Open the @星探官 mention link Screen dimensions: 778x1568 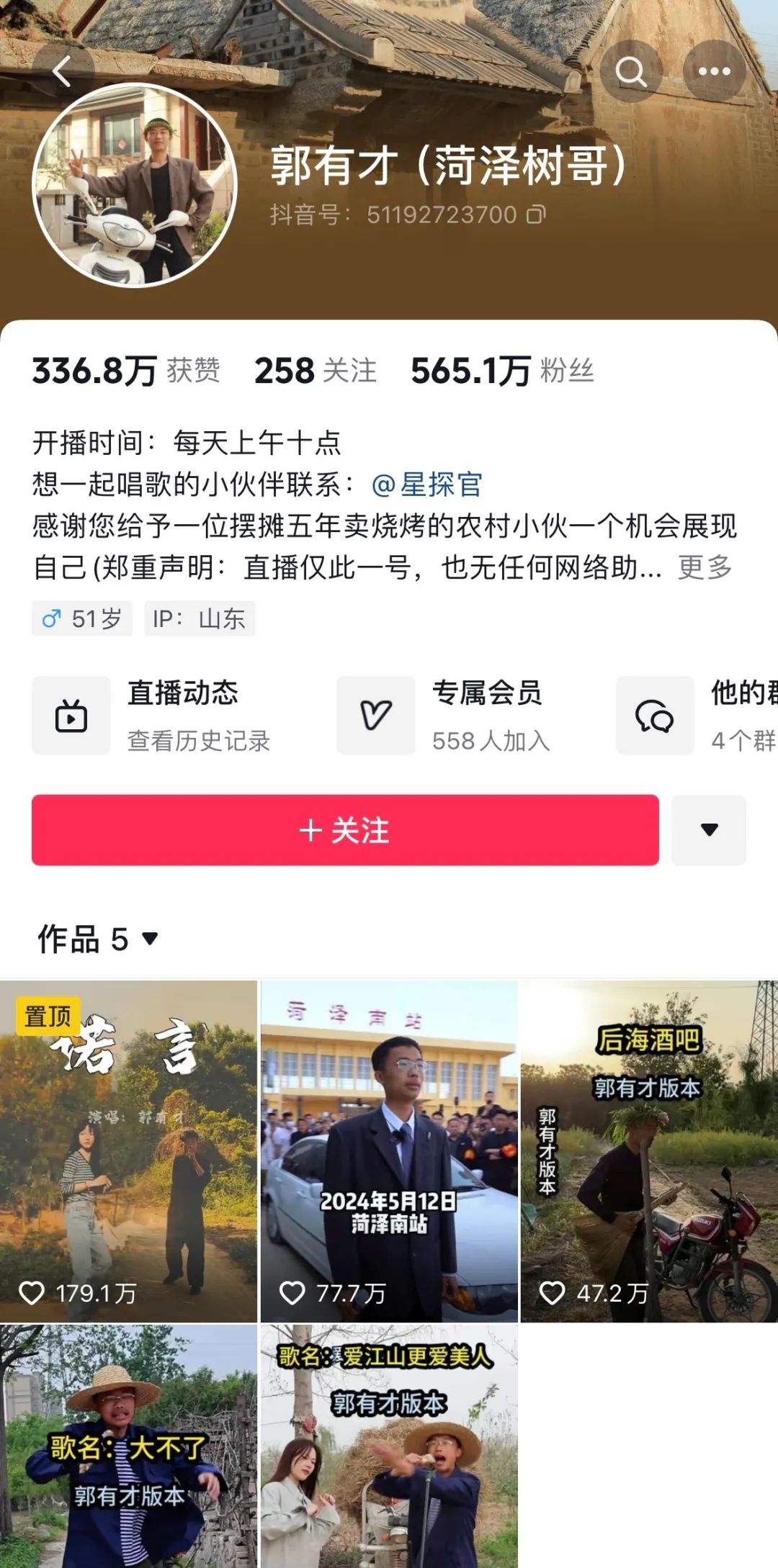coord(426,485)
